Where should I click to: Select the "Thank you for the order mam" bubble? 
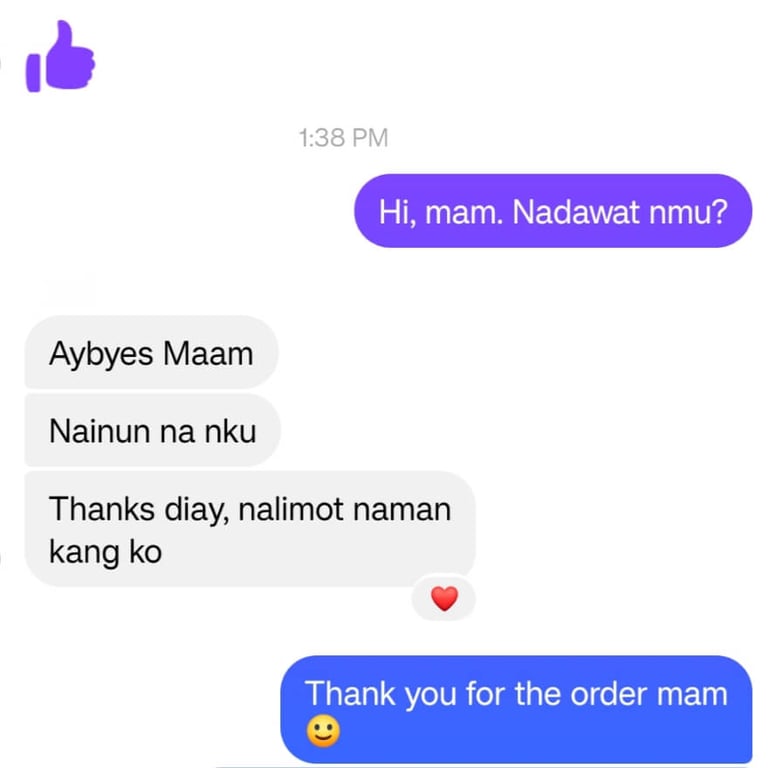pos(515,709)
